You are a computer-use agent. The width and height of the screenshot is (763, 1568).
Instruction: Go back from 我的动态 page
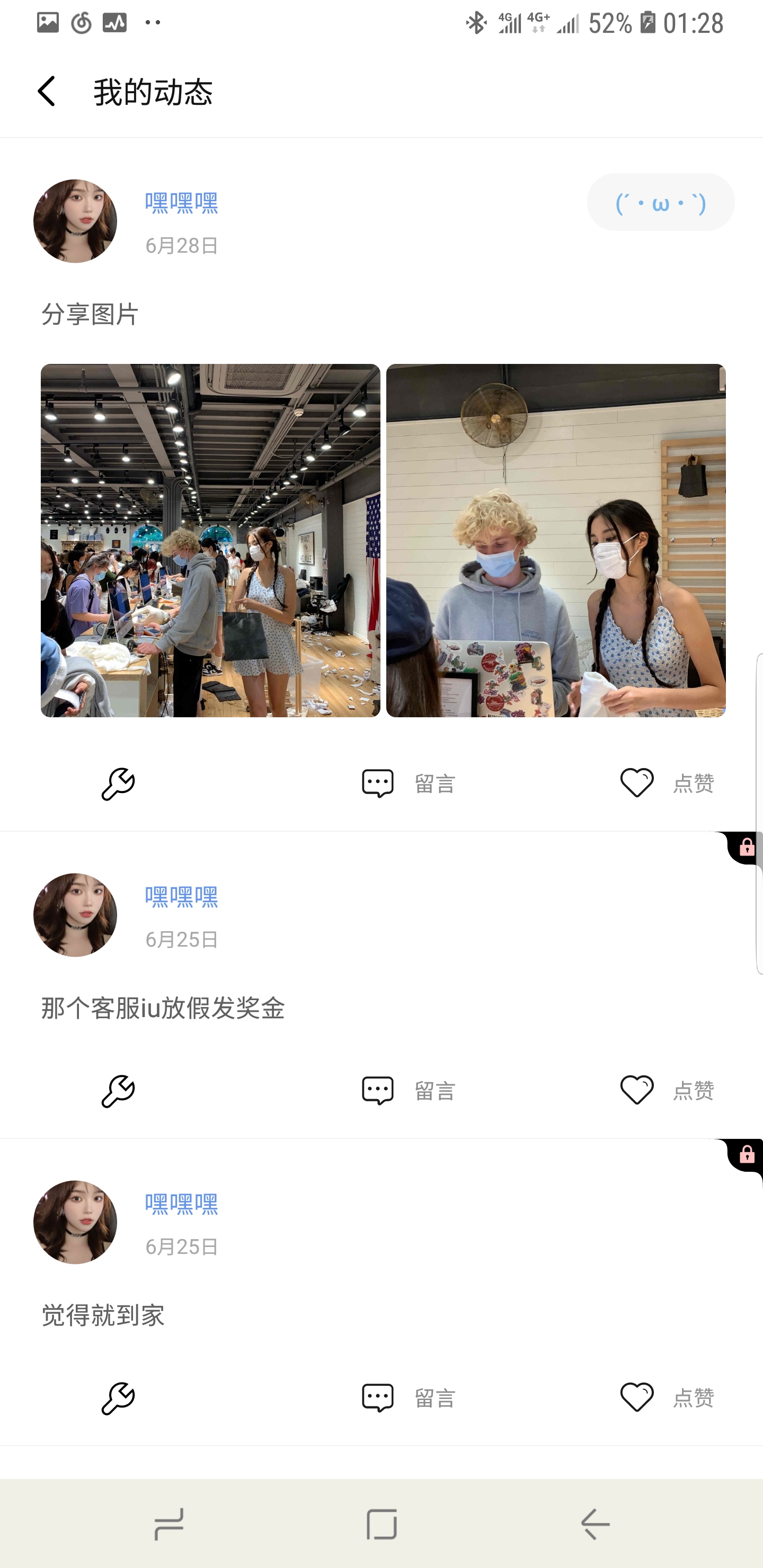click(x=47, y=91)
